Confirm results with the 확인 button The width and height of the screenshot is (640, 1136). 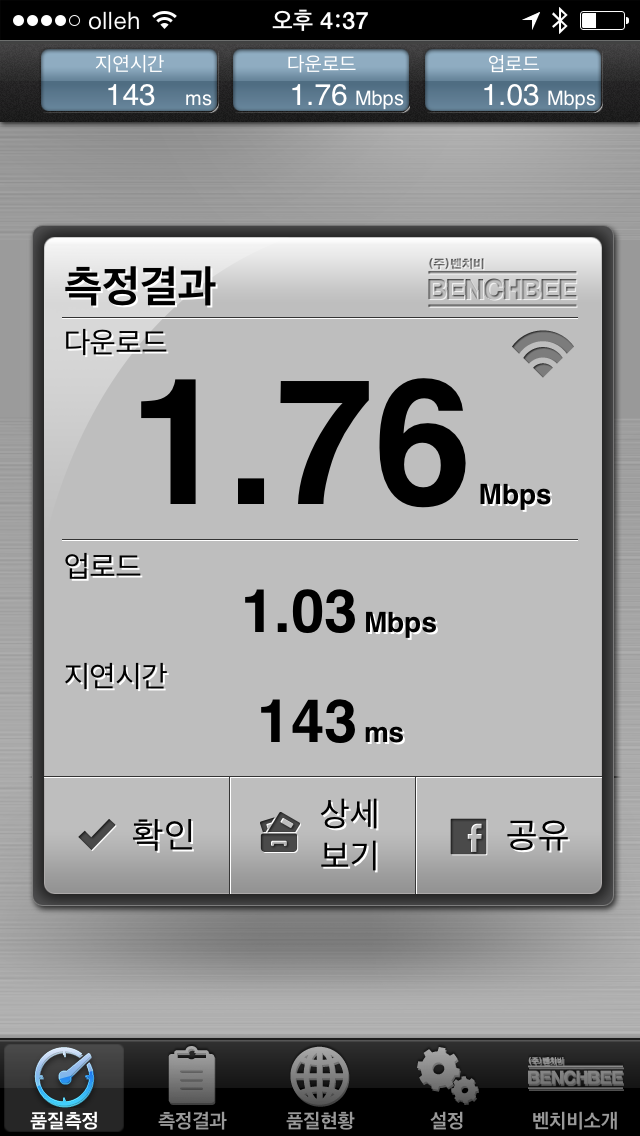coord(136,835)
